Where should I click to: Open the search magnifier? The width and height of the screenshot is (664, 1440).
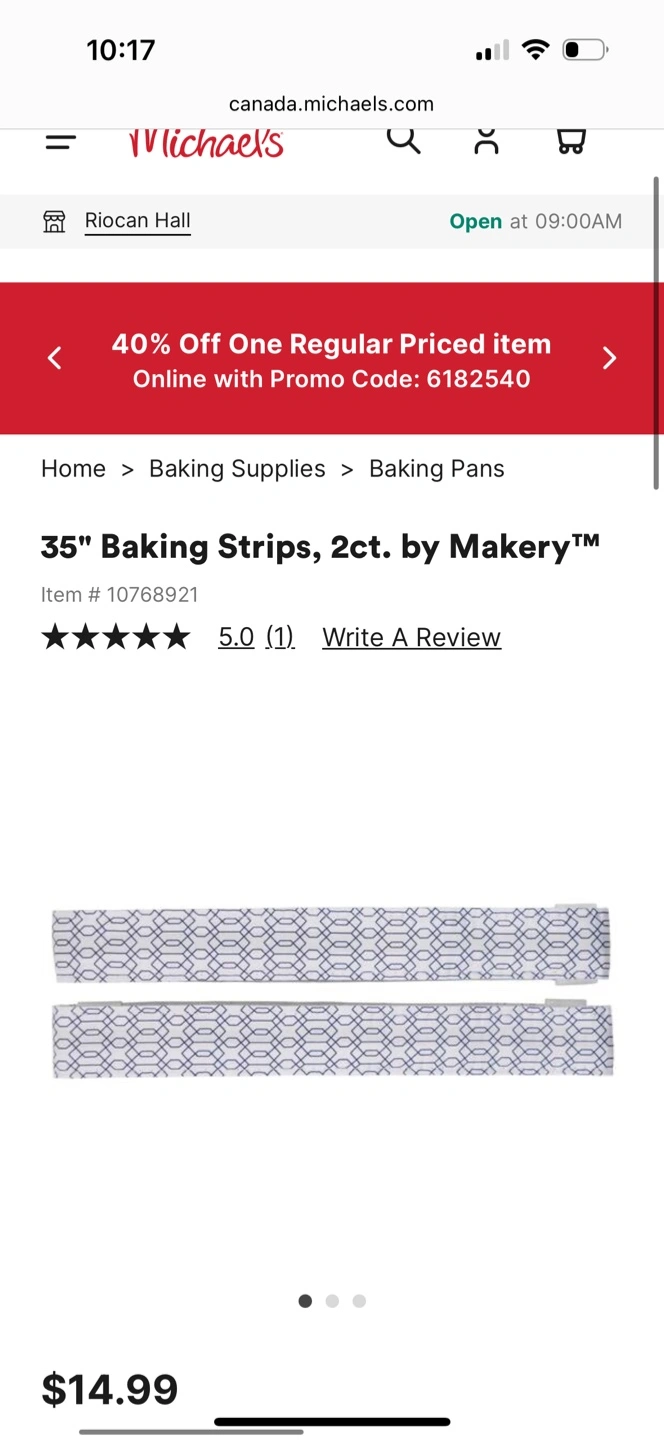tap(403, 141)
